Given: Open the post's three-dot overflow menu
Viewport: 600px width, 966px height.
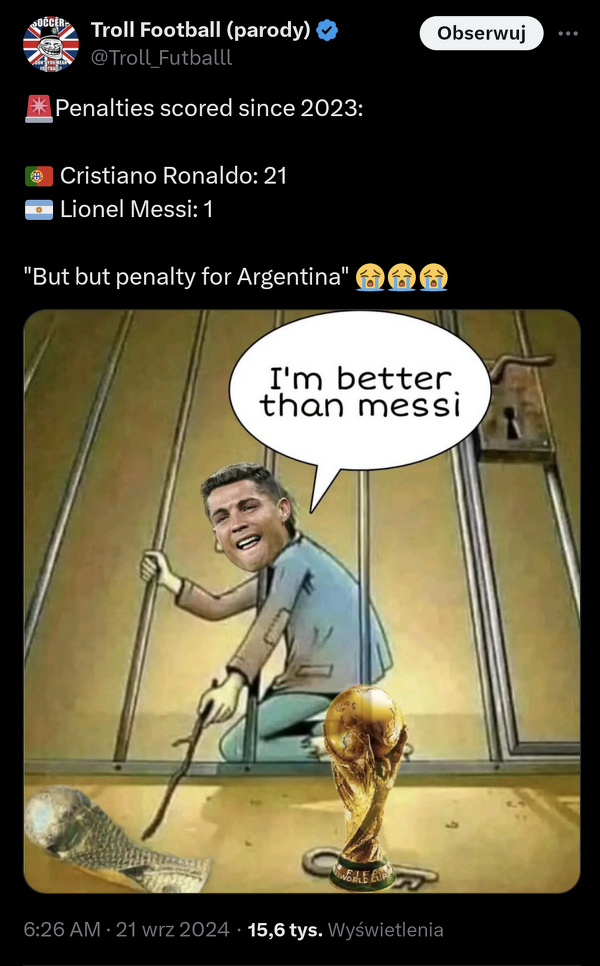Looking at the screenshot, I should click(568, 33).
